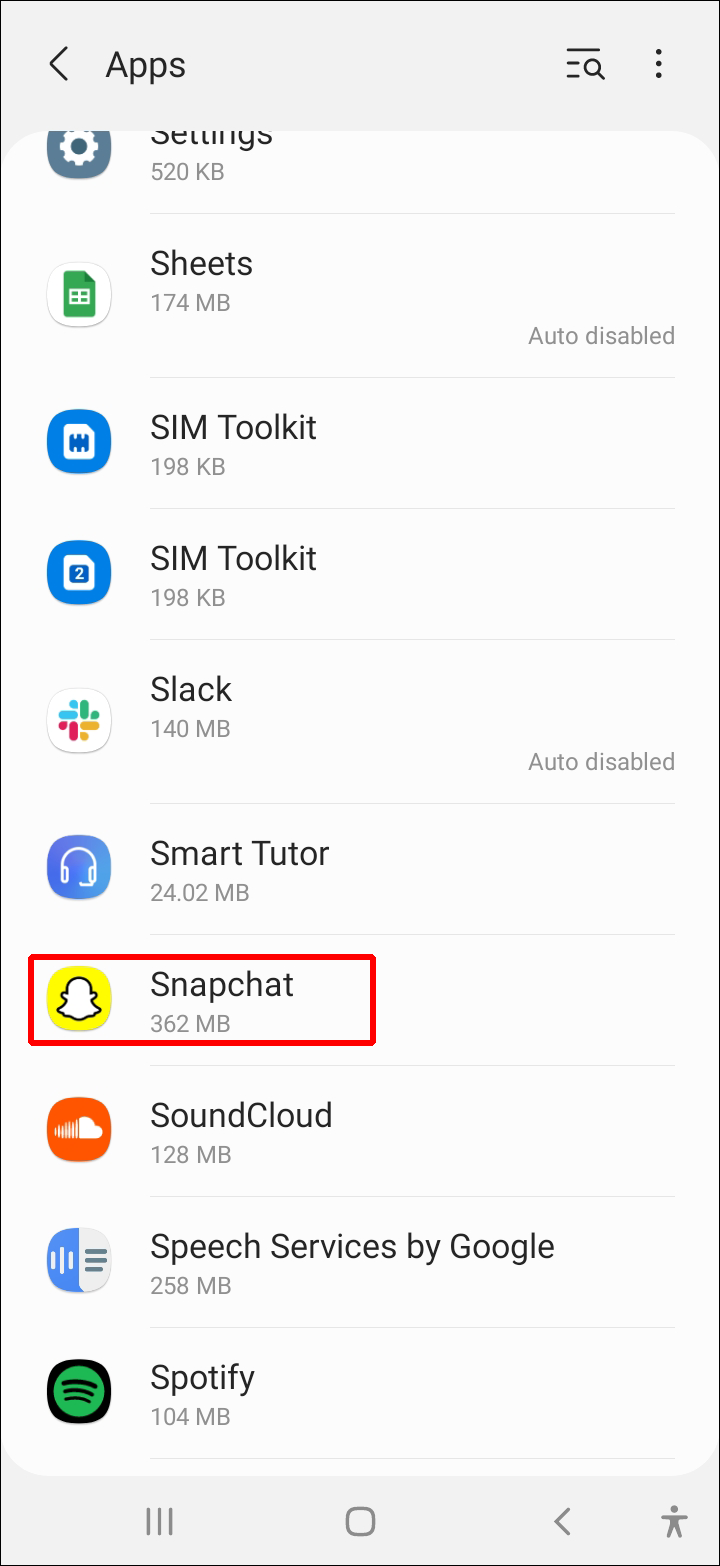
Task: Select Smart Tutor from the list
Action: pos(360,869)
